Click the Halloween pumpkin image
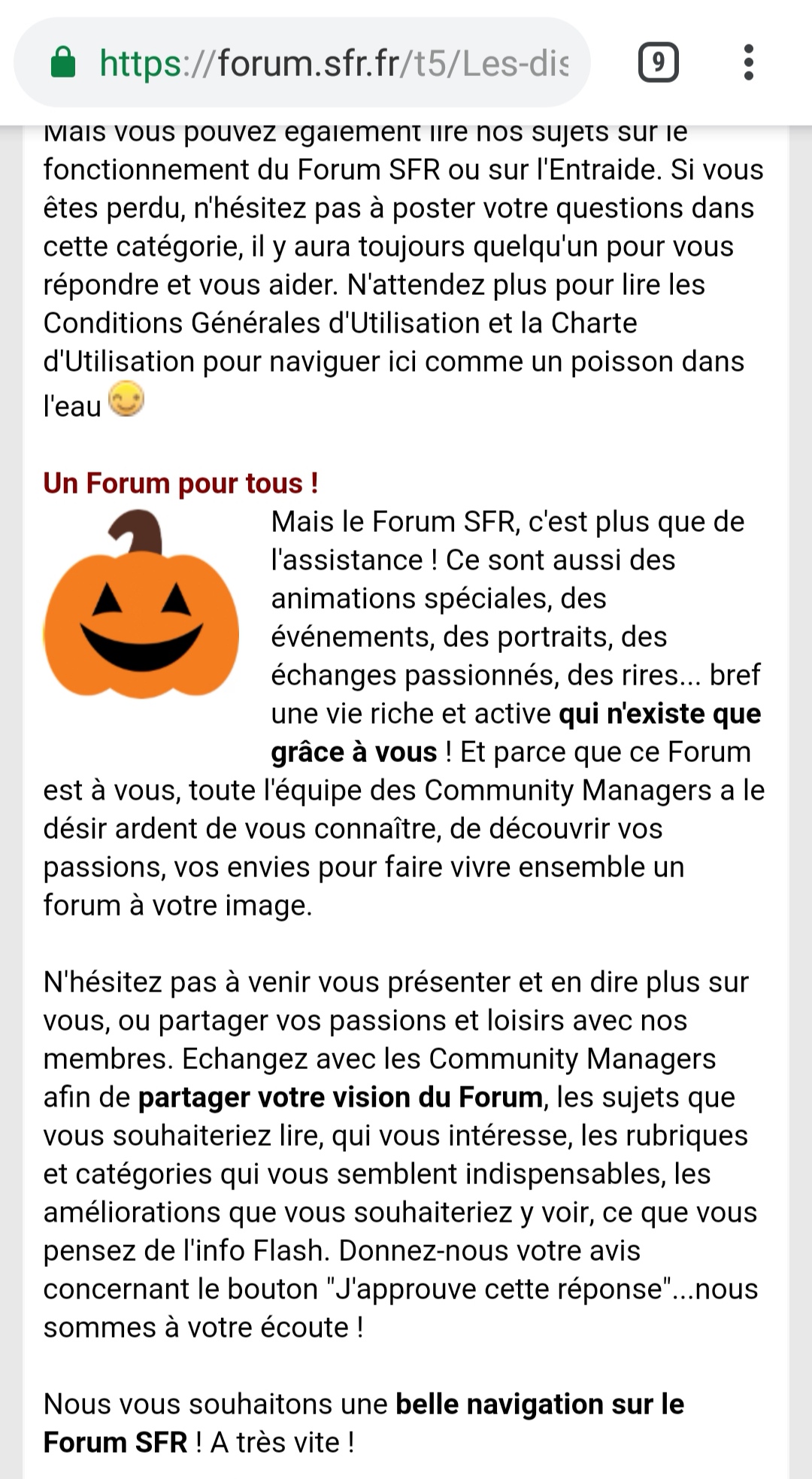812x1479 pixels. pyautogui.click(x=143, y=624)
